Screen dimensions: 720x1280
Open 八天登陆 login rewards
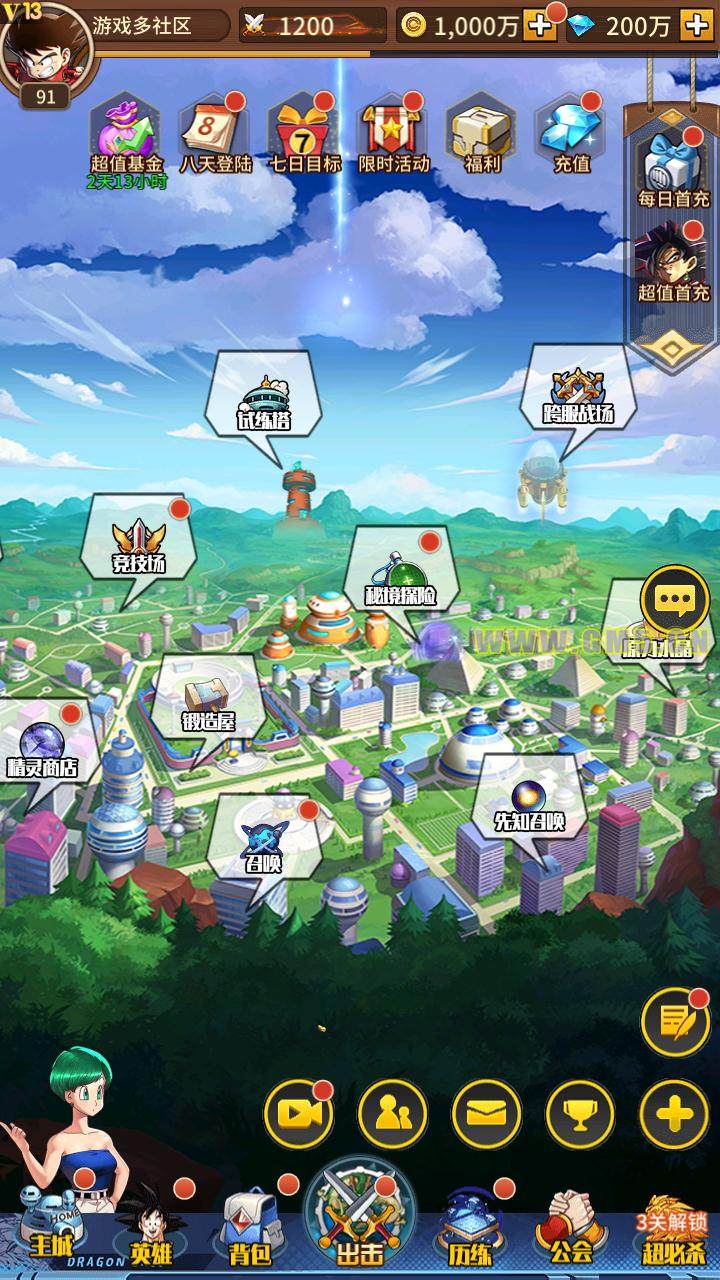tap(214, 135)
